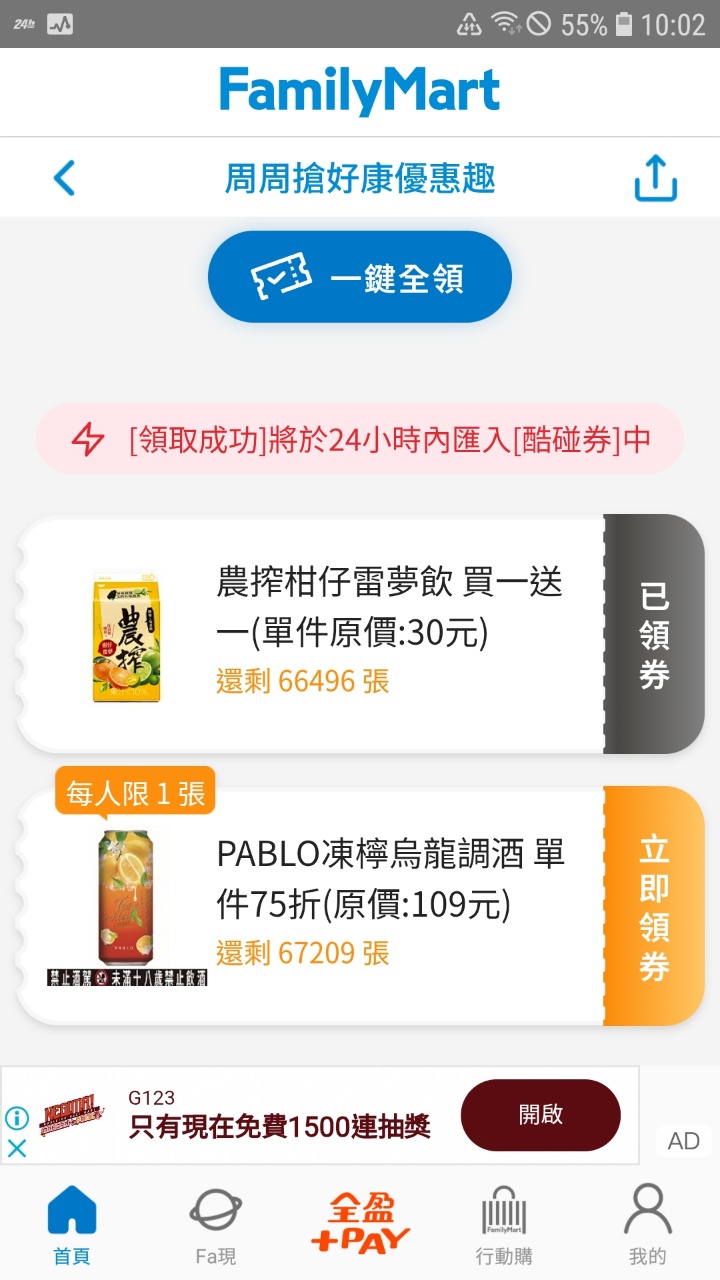Switch to the 首頁 tab

72,1225
